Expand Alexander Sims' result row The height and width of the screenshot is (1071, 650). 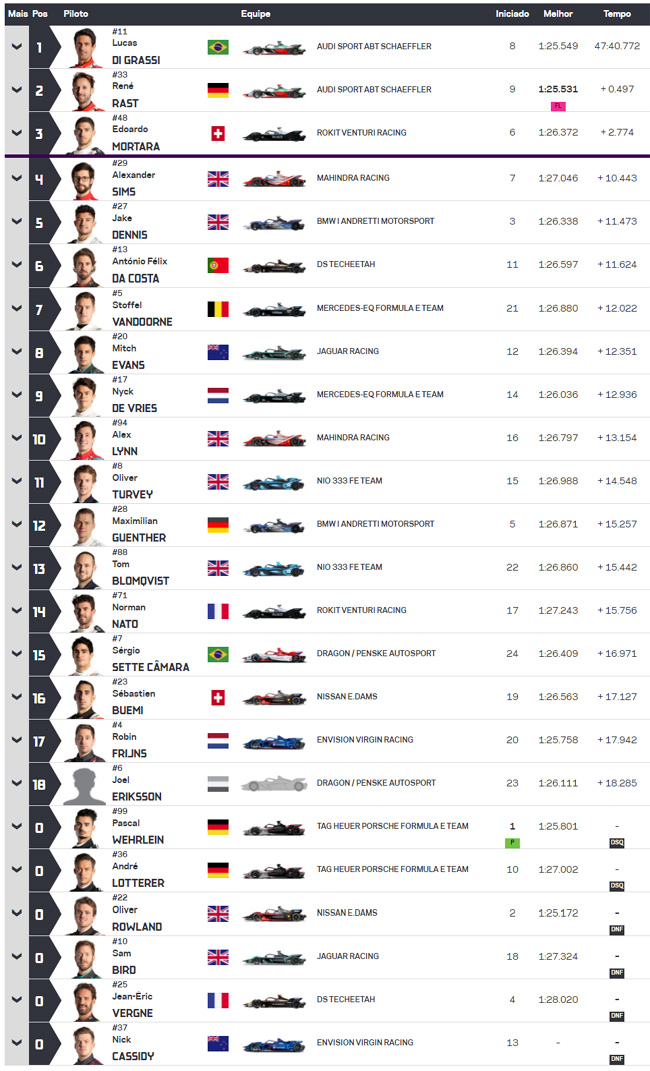coord(17,179)
